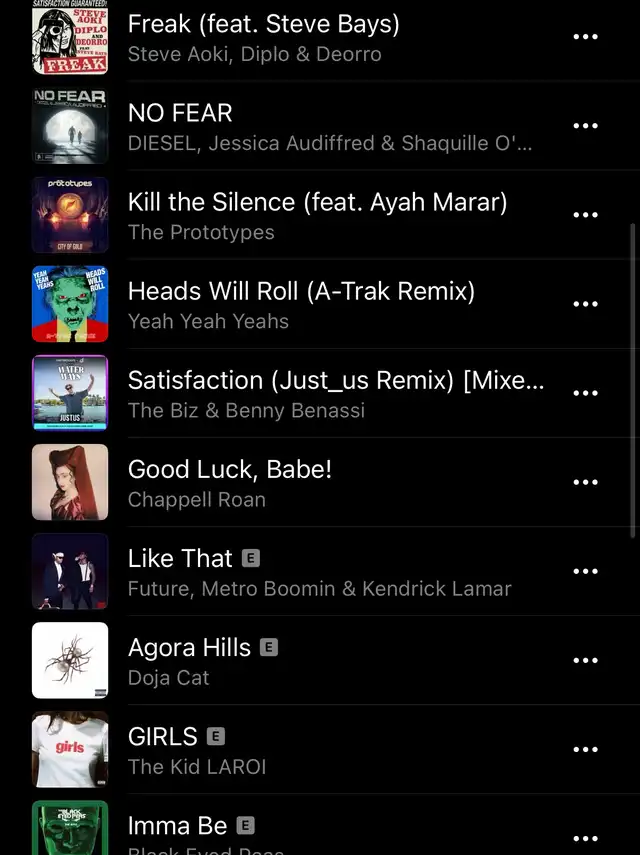Open more options for NO FEAR
Screen dimensions: 640x855
click(585, 126)
